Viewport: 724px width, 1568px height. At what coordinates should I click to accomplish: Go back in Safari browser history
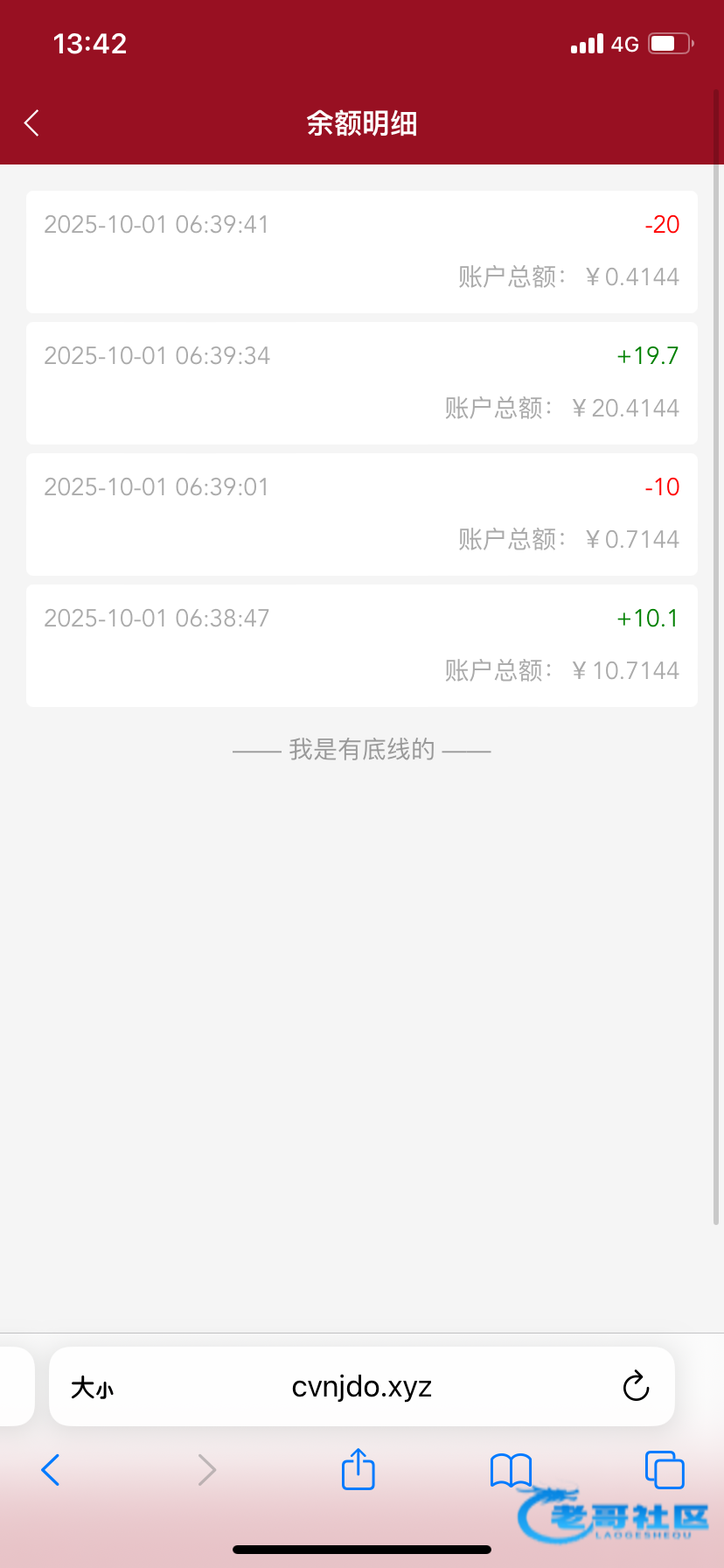click(x=51, y=1470)
